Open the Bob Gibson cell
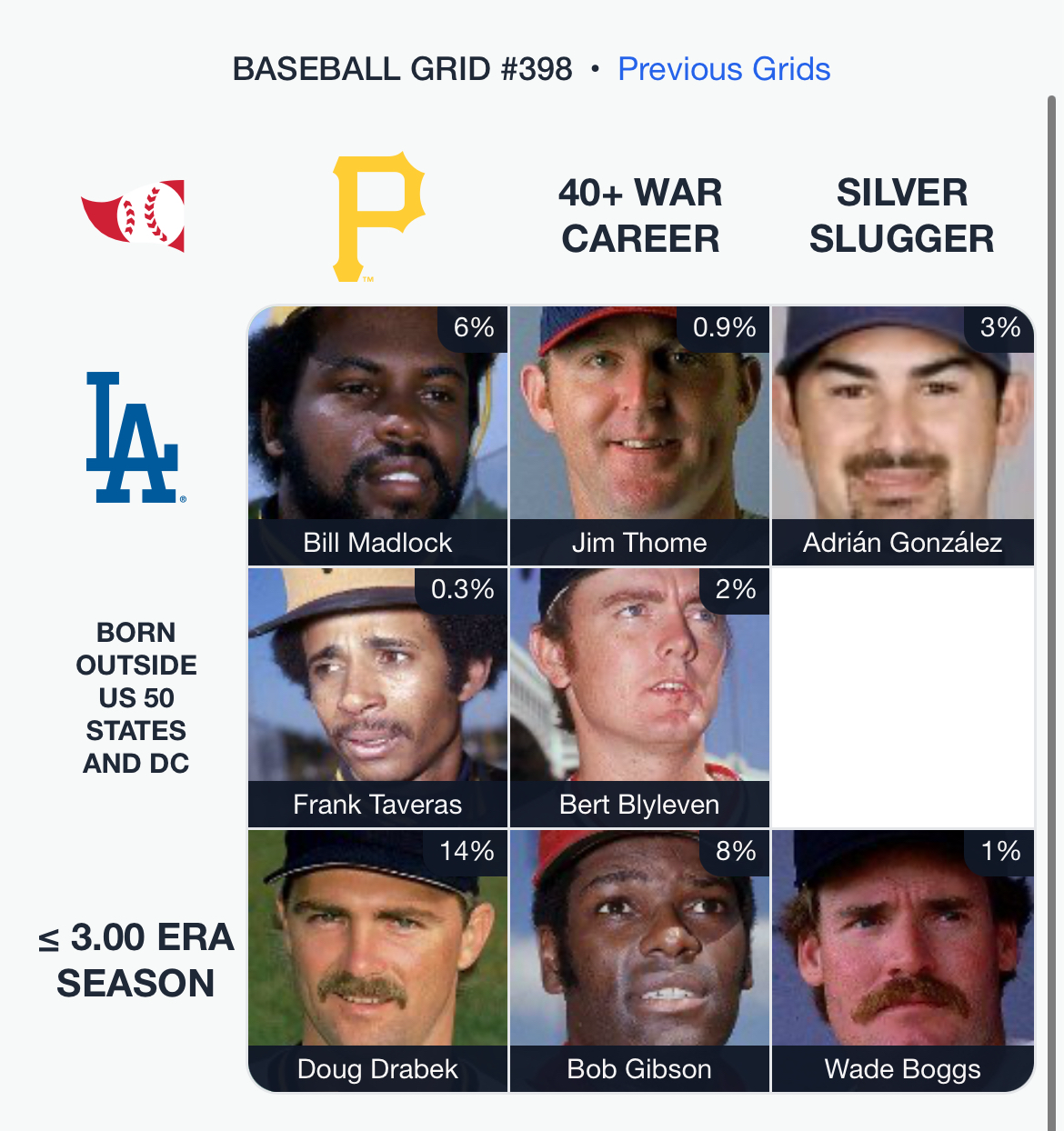 point(639,960)
